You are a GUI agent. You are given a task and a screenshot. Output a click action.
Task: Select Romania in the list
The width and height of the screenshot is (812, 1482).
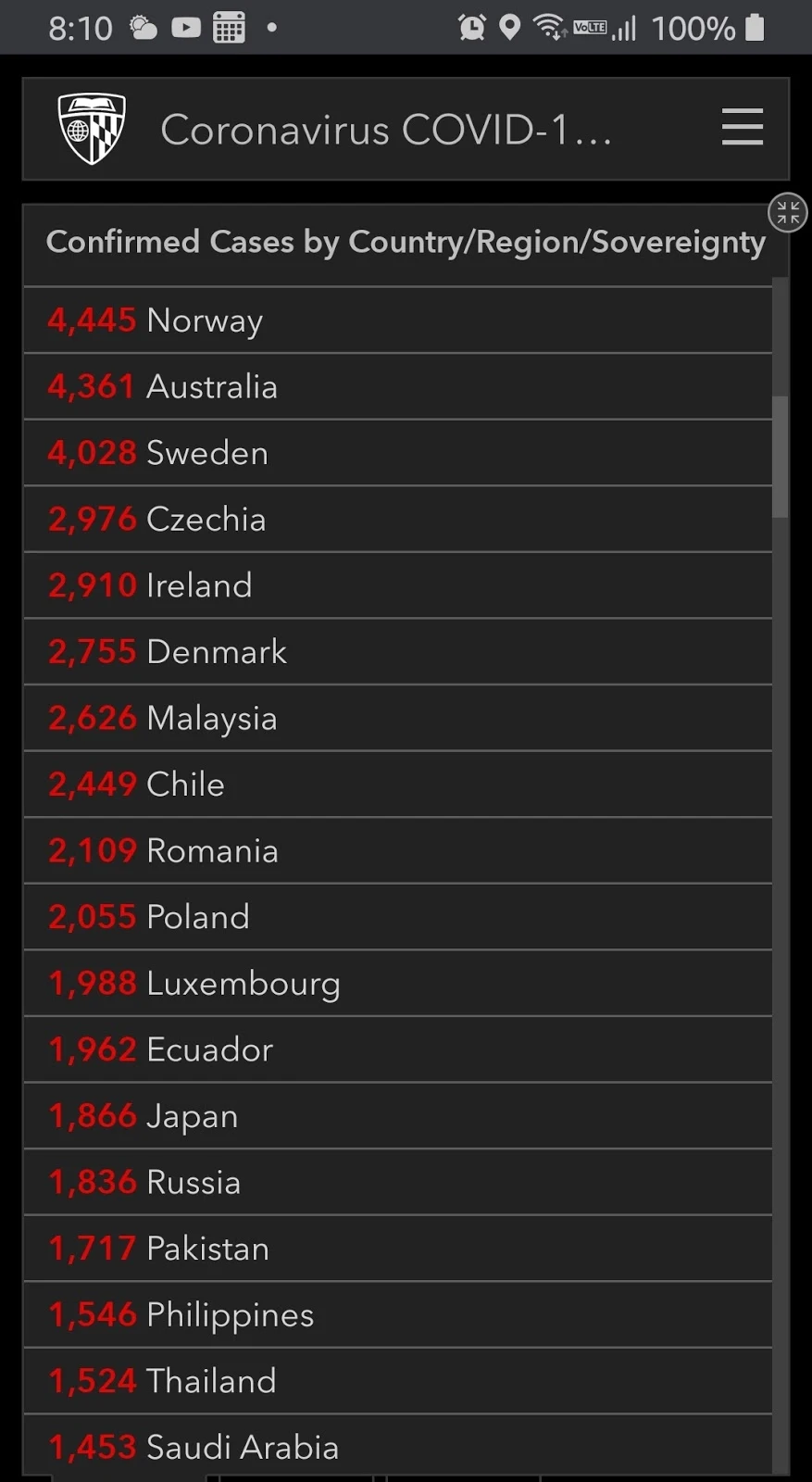click(x=398, y=850)
